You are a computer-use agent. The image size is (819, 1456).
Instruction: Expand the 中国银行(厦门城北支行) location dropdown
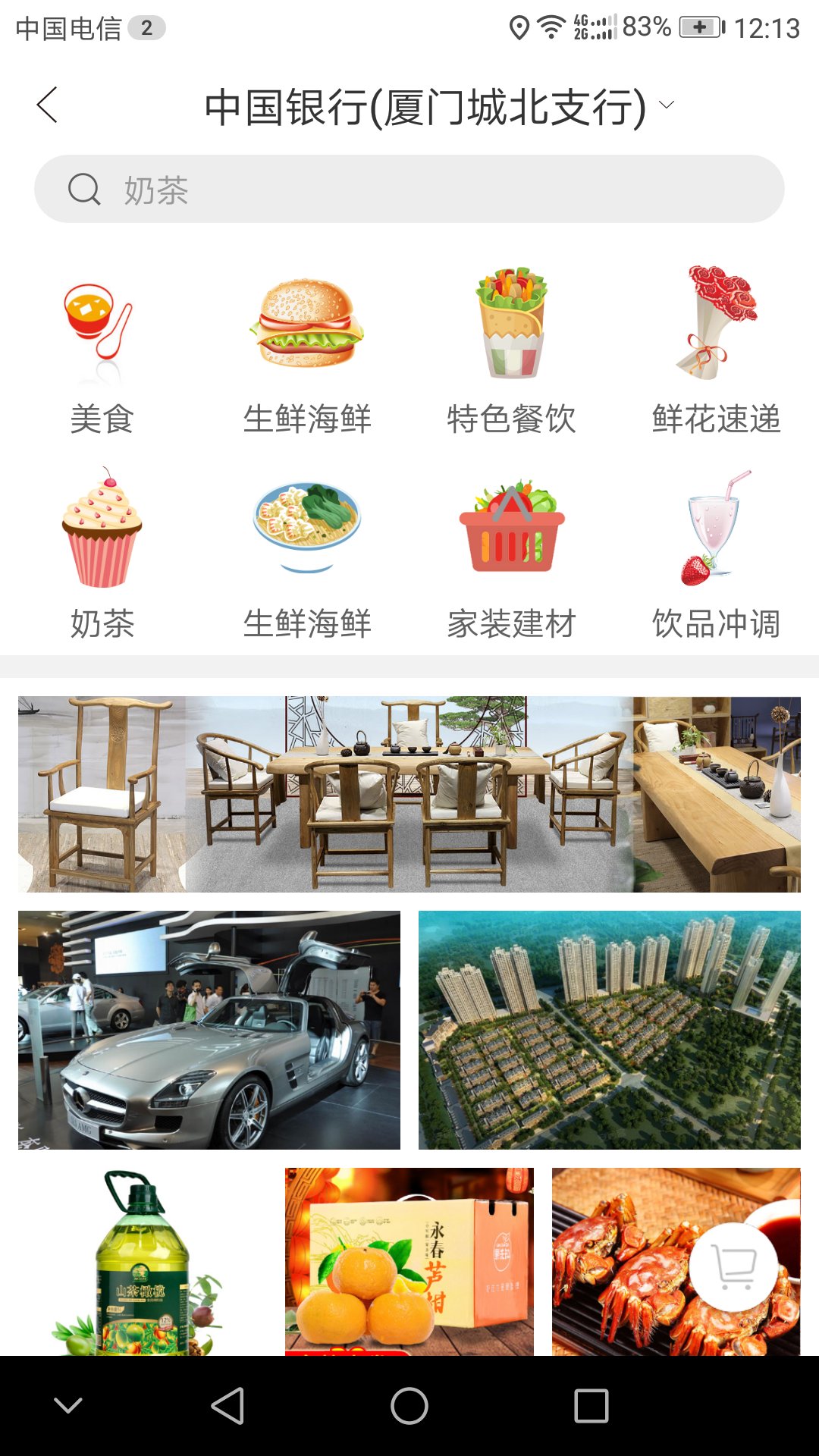666,105
